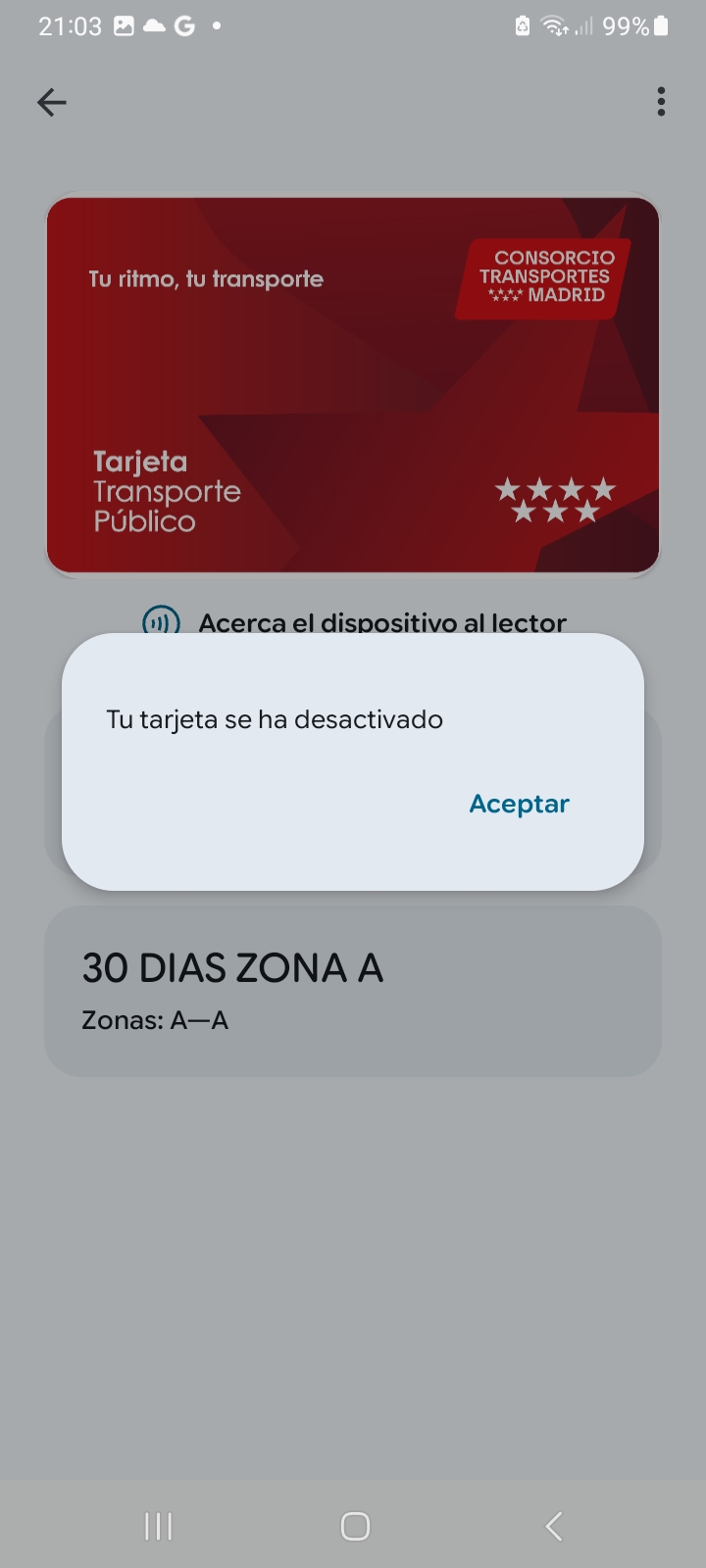Tap the screenshot notification icon
This screenshot has height=1568, width=706.
point(126,26)
